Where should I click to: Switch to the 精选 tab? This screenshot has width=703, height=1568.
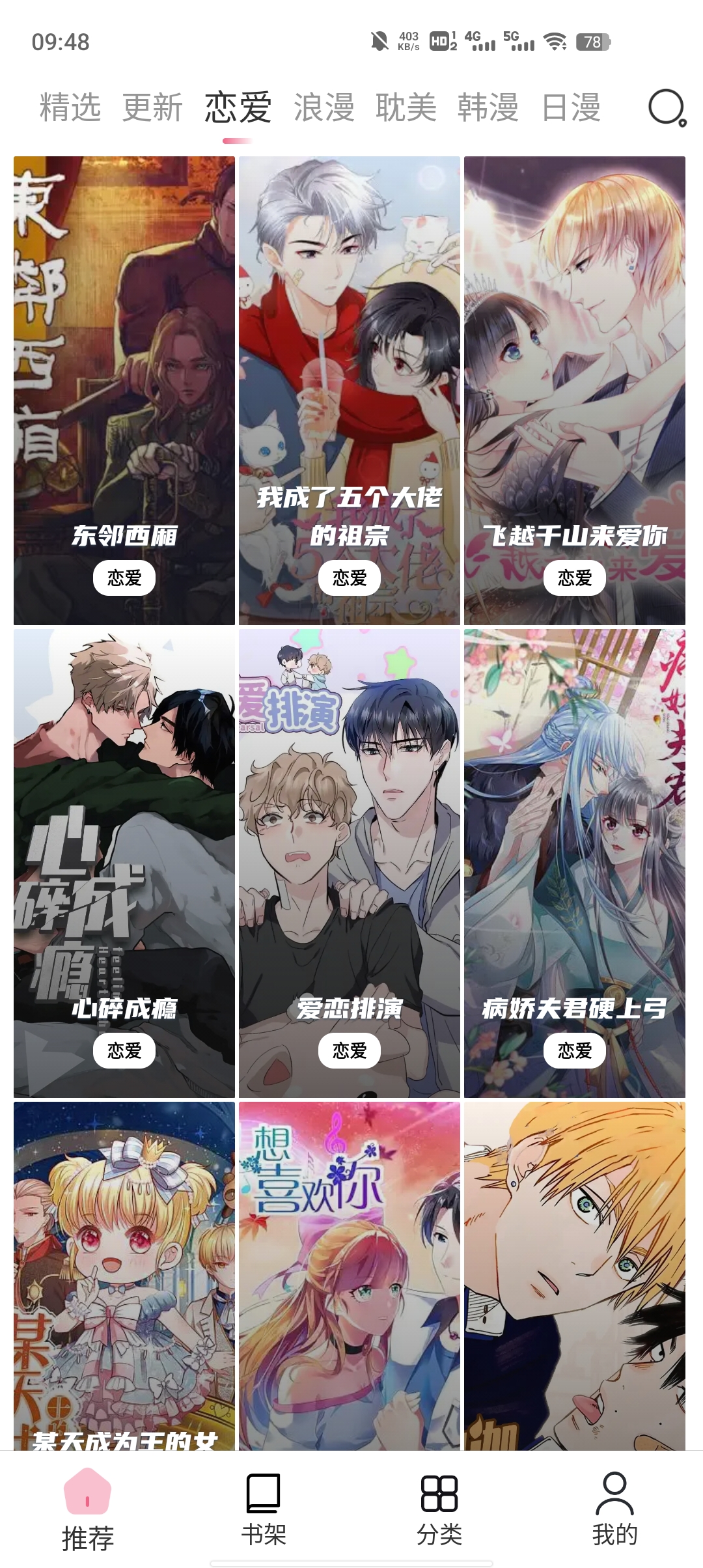coord(69,109)
